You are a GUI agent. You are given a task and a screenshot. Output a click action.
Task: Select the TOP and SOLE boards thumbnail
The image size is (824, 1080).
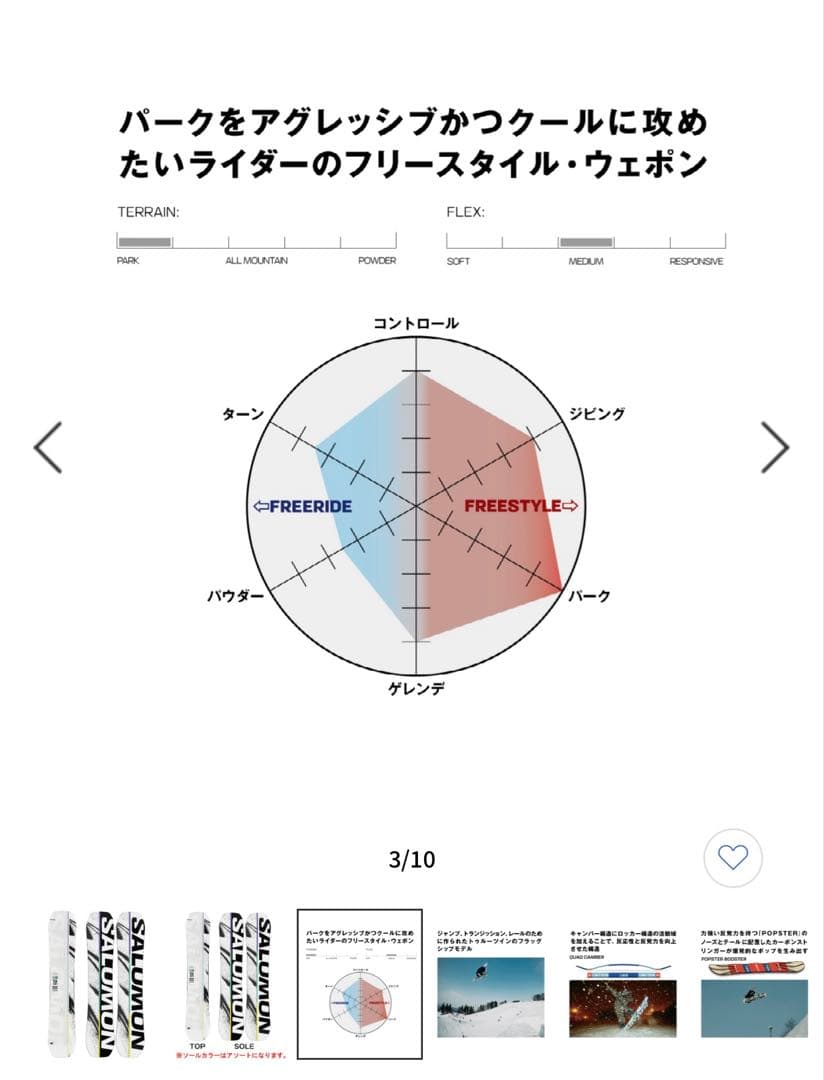(229, 984)
